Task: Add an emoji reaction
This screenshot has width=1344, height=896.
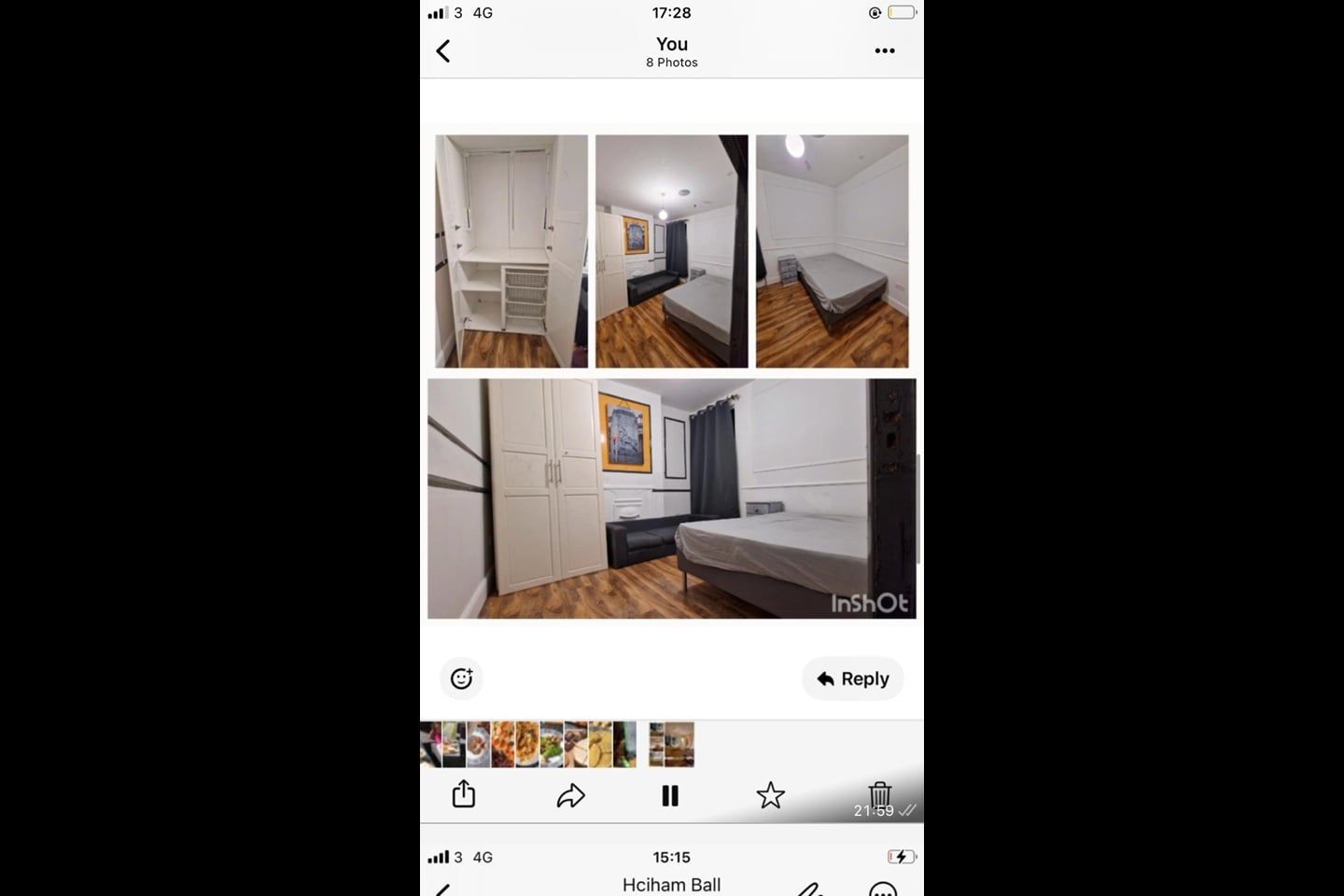Action: pyautogui.click(x=461, y=679)
